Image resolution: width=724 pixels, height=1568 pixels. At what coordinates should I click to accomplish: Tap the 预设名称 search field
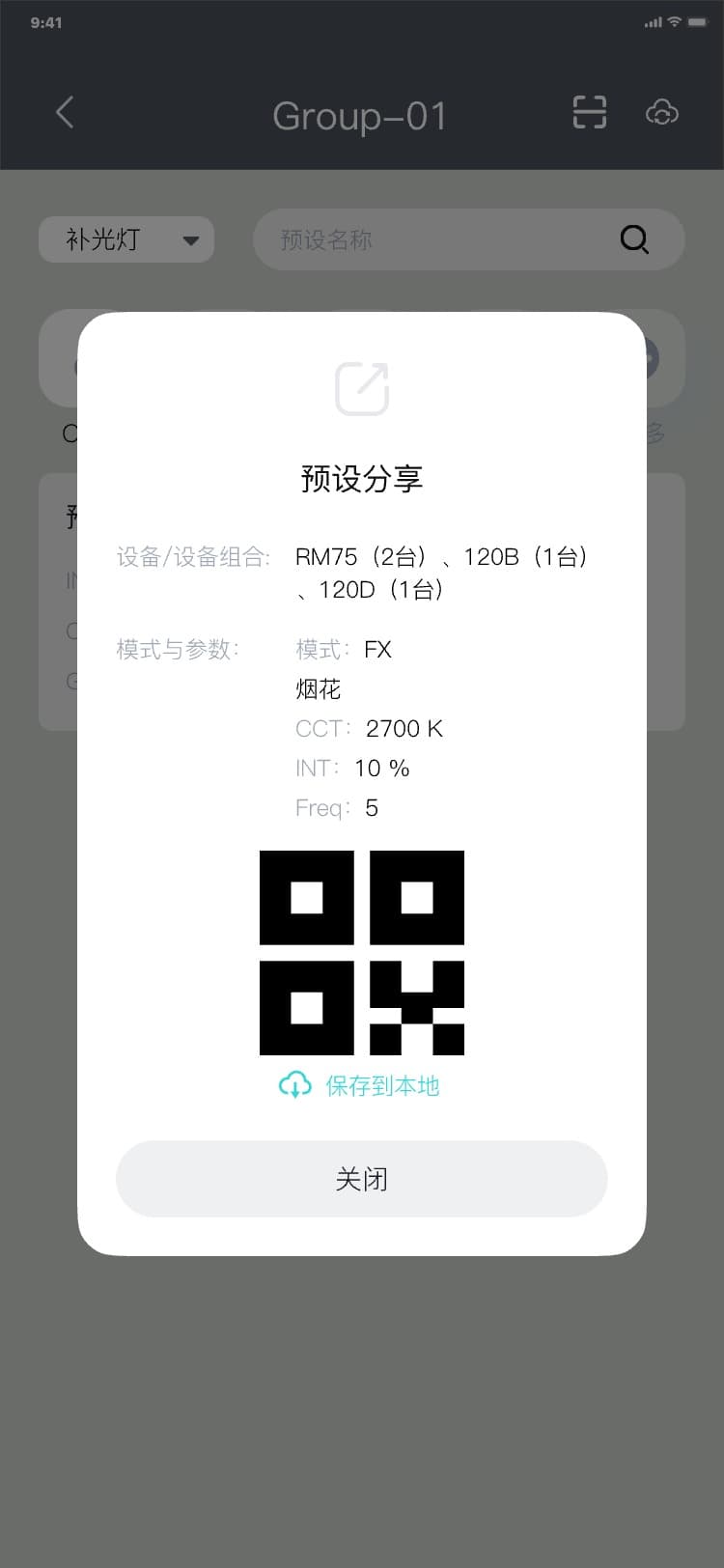(434, 239)
